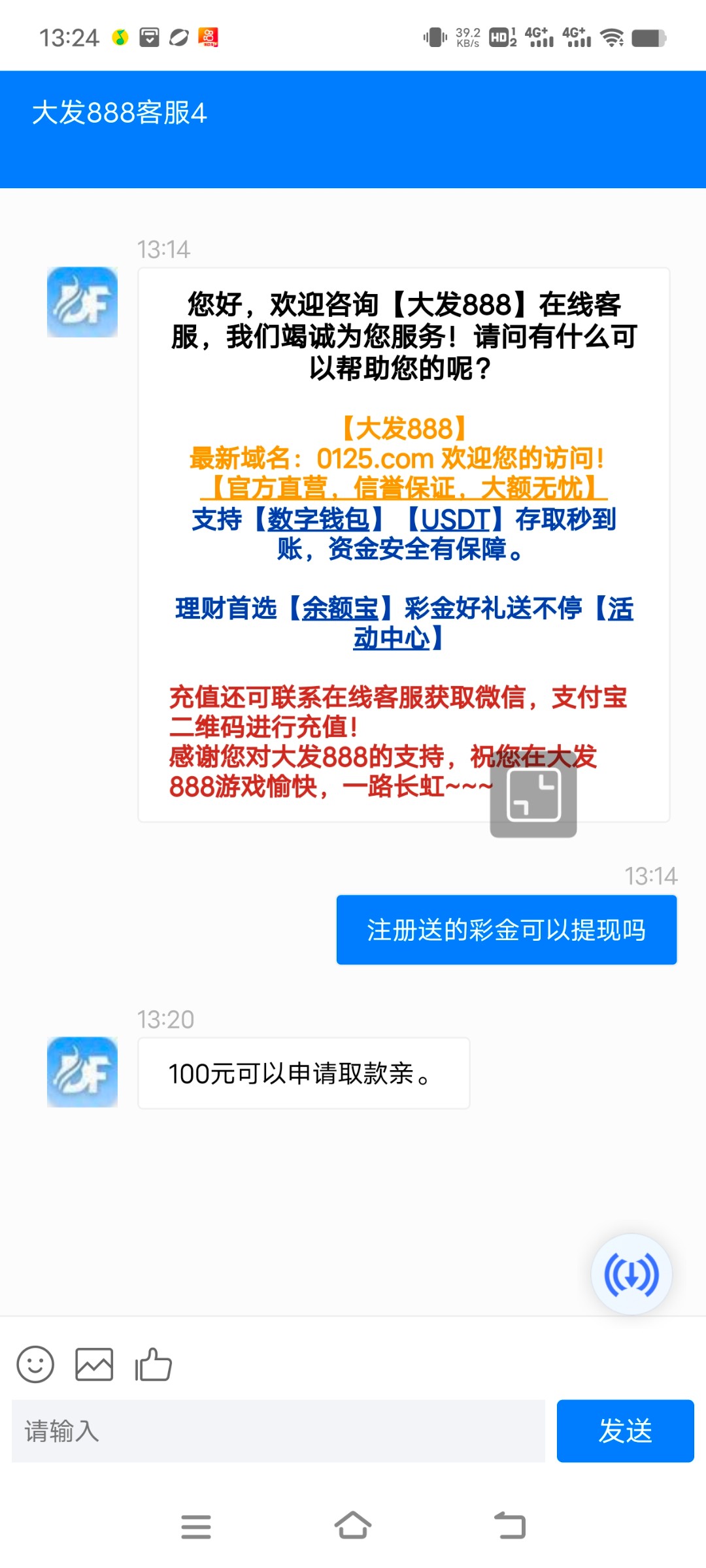Open the 数字钱包 link
Image resolution: width=706 pixels, height=1568 pixels.
coord(318,519)
